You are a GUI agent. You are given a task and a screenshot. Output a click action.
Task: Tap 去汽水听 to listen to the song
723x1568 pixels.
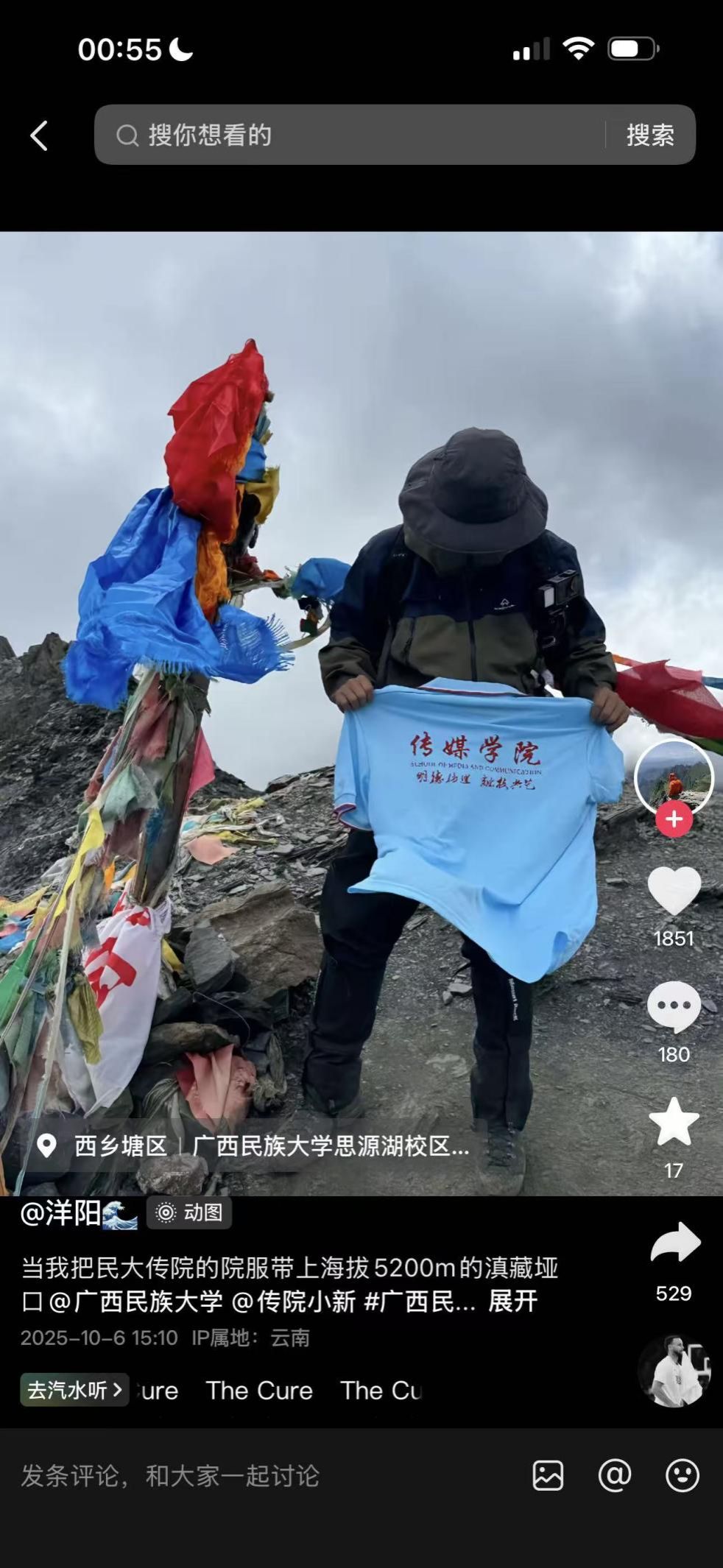point(74,1390)
